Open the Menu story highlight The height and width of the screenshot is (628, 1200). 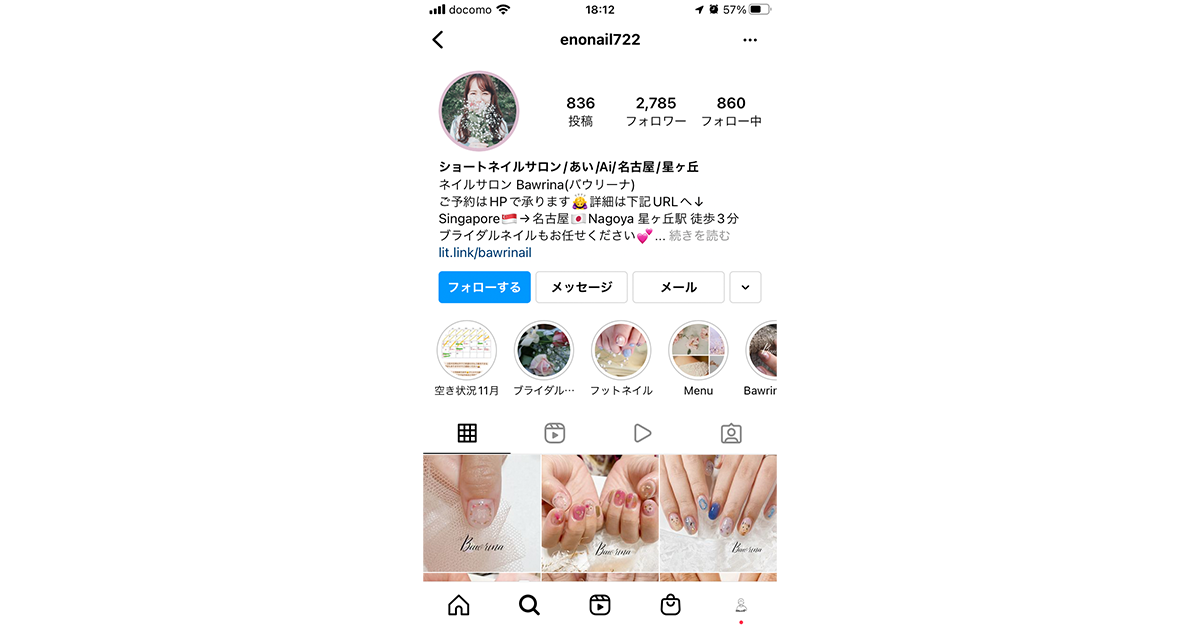698,351
